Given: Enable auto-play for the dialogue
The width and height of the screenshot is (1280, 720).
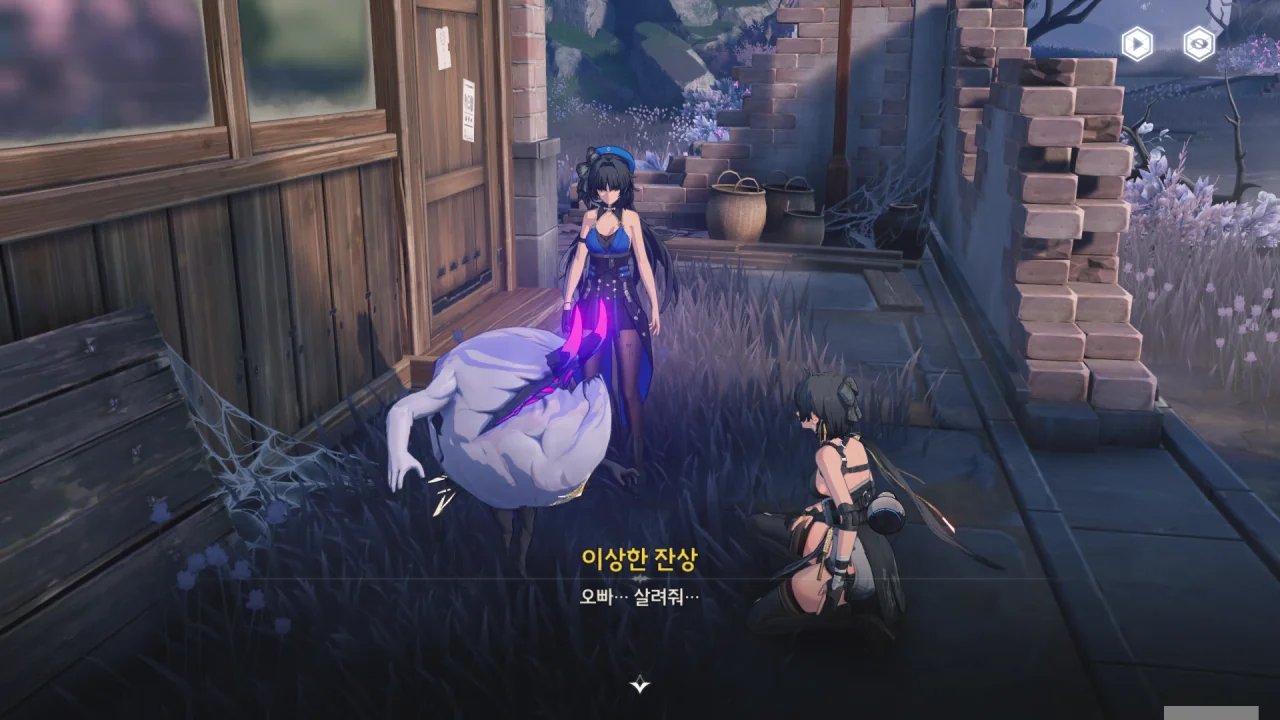Looking at the screenshot, I should (x=1137, y=44).
